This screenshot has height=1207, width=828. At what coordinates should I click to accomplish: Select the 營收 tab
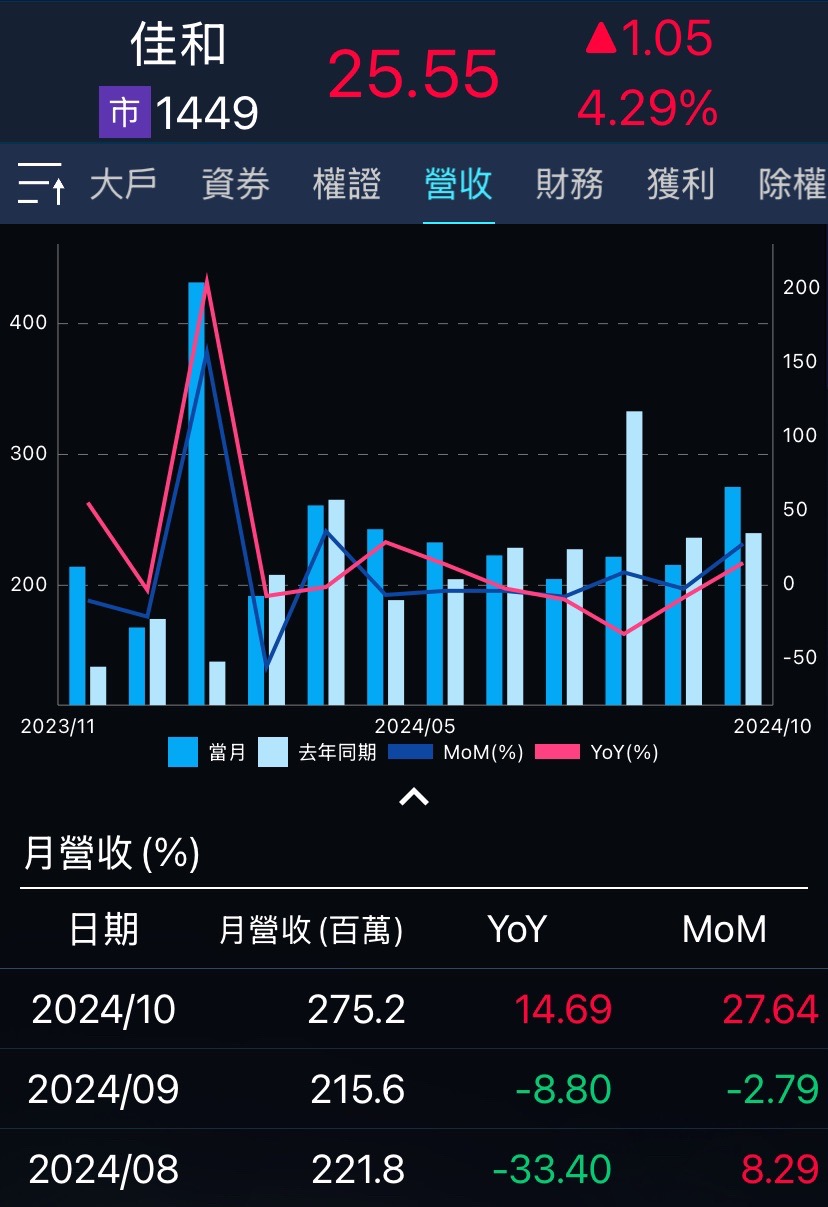click(x=458, y=184)
